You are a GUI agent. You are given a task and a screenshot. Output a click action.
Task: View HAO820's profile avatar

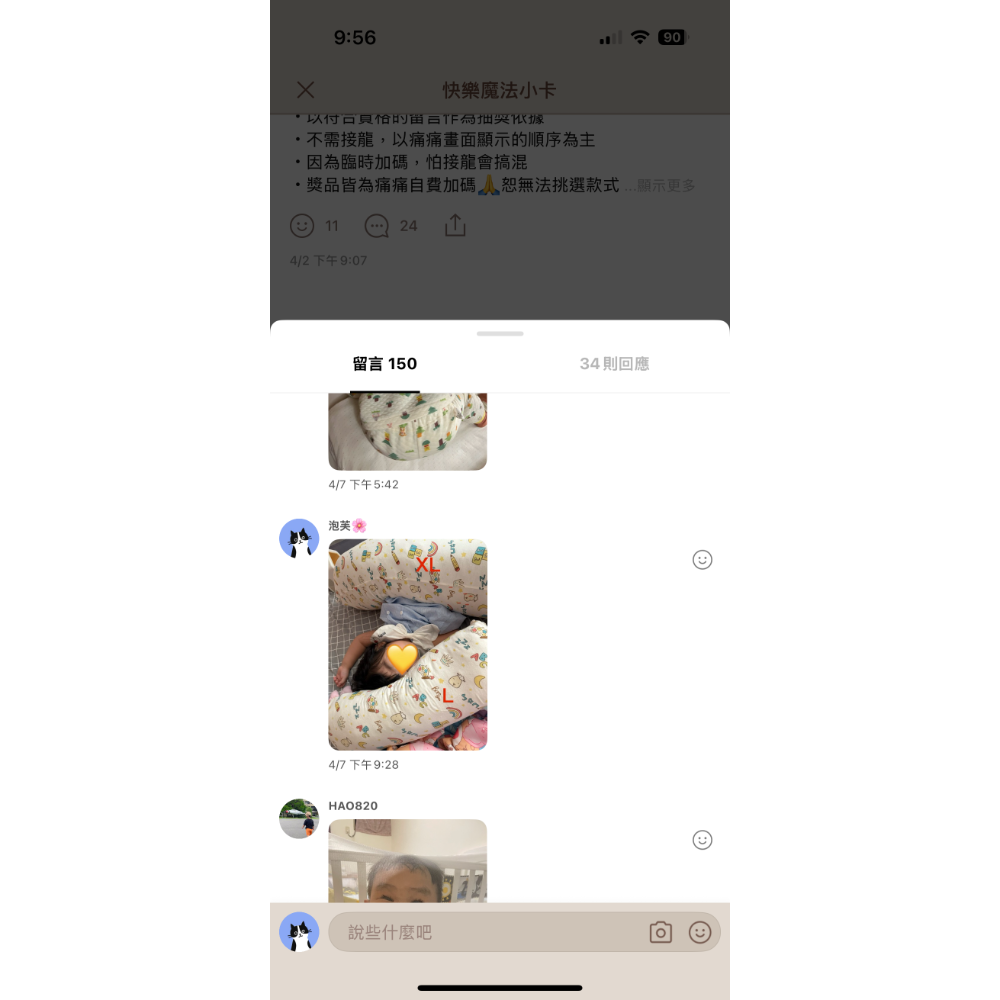(x=299, y=818)
